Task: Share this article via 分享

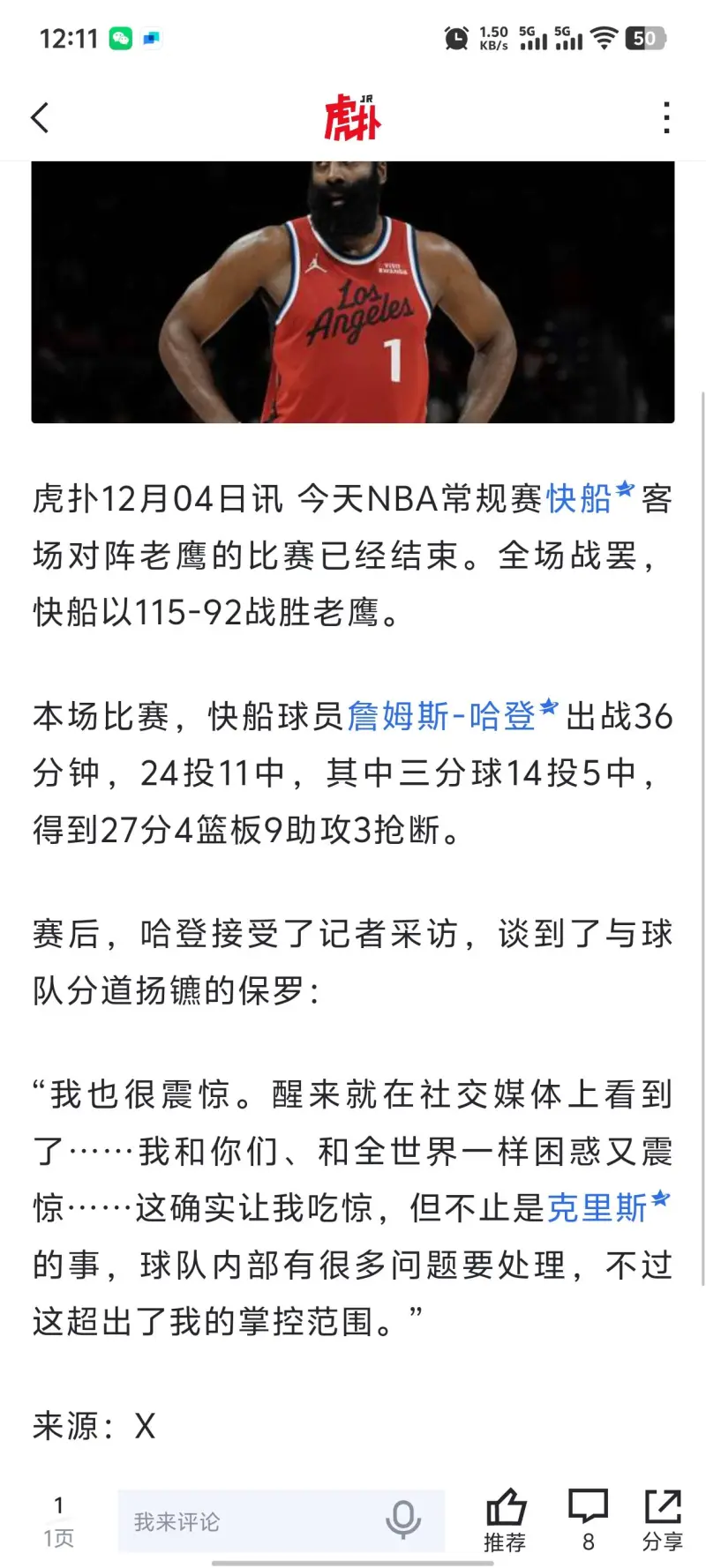Action: pos(662,1519)
